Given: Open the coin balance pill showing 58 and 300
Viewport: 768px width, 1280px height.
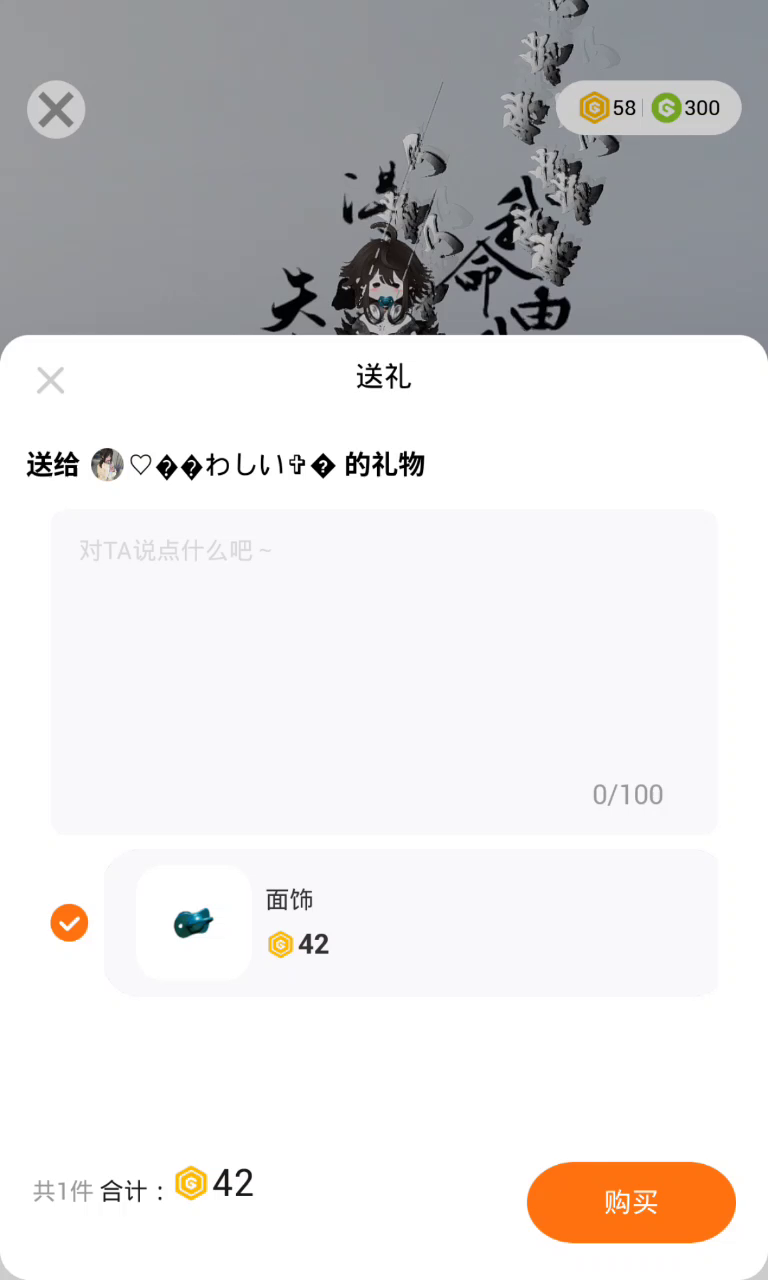Looking at the screenshot, I should (x=649, y=107).
